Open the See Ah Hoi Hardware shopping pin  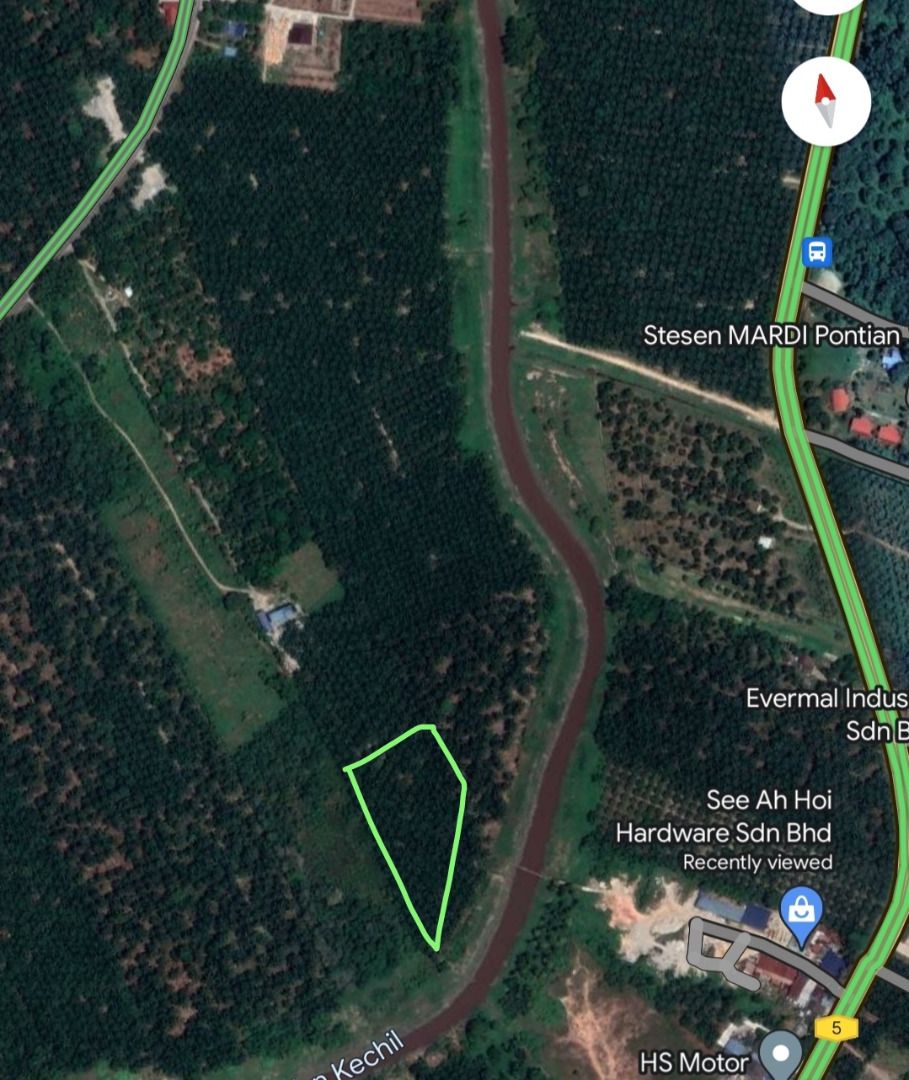(802, 912)
